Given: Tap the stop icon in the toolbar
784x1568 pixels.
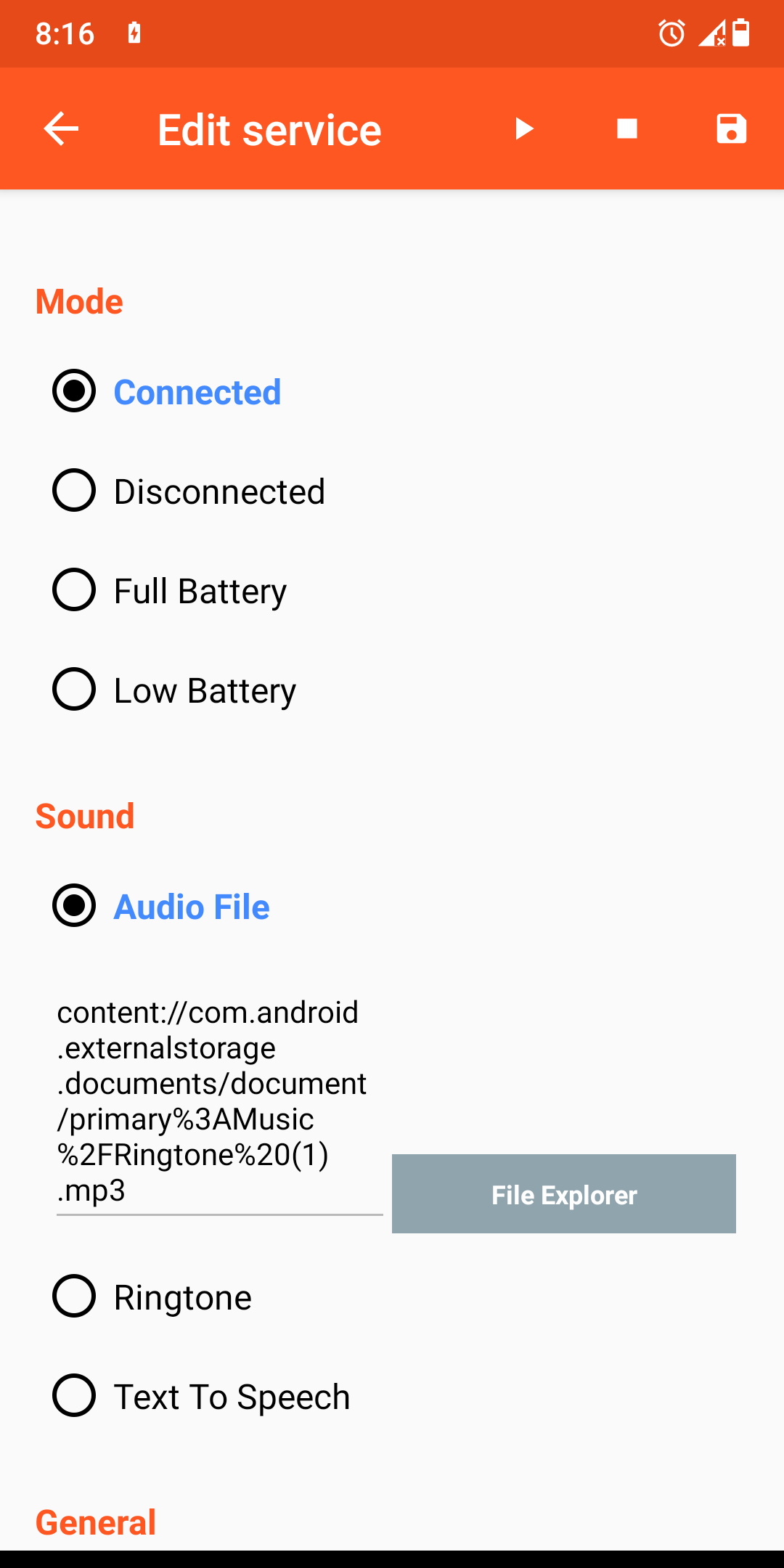Looking at the screenshot, I should click(x=626, y=128).
